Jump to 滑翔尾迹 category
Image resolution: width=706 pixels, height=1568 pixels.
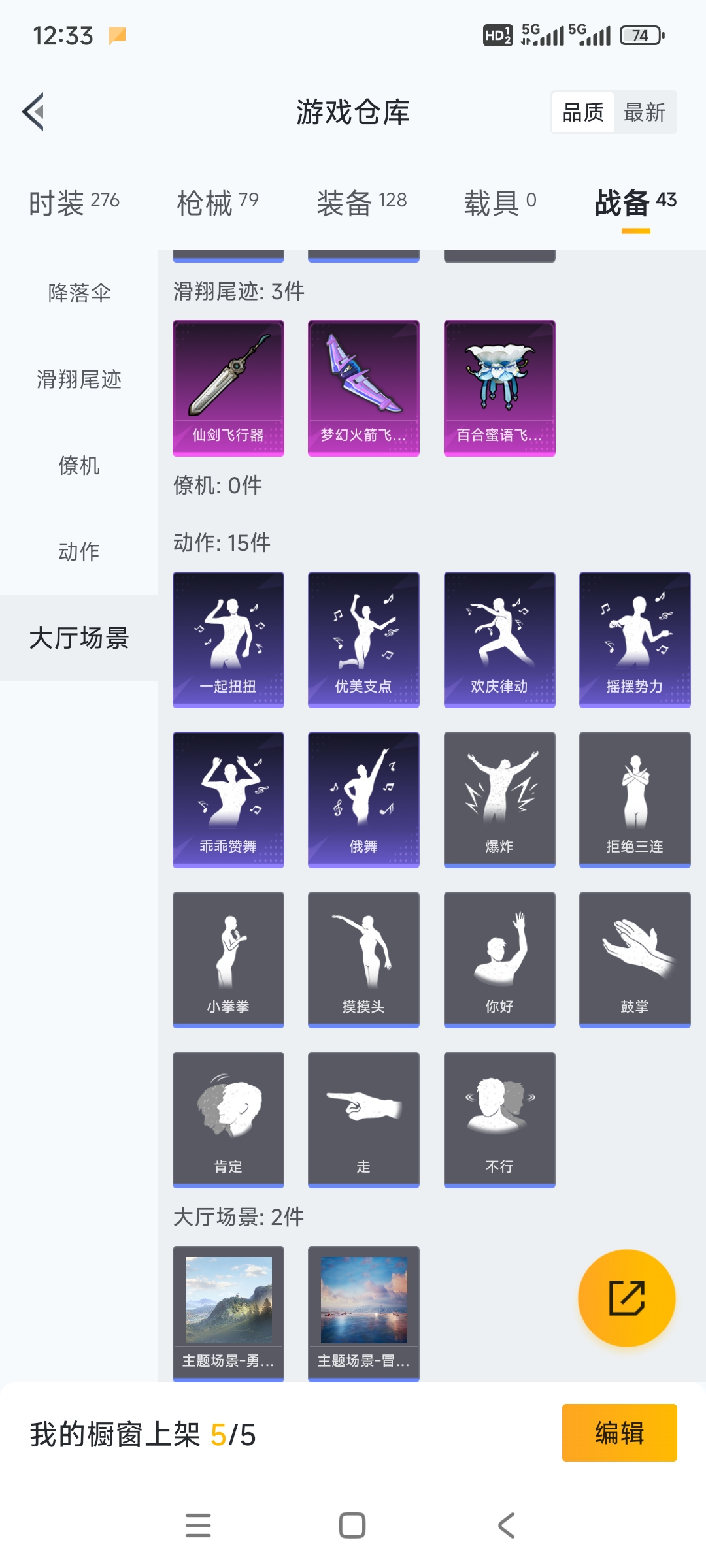point(79,379)
